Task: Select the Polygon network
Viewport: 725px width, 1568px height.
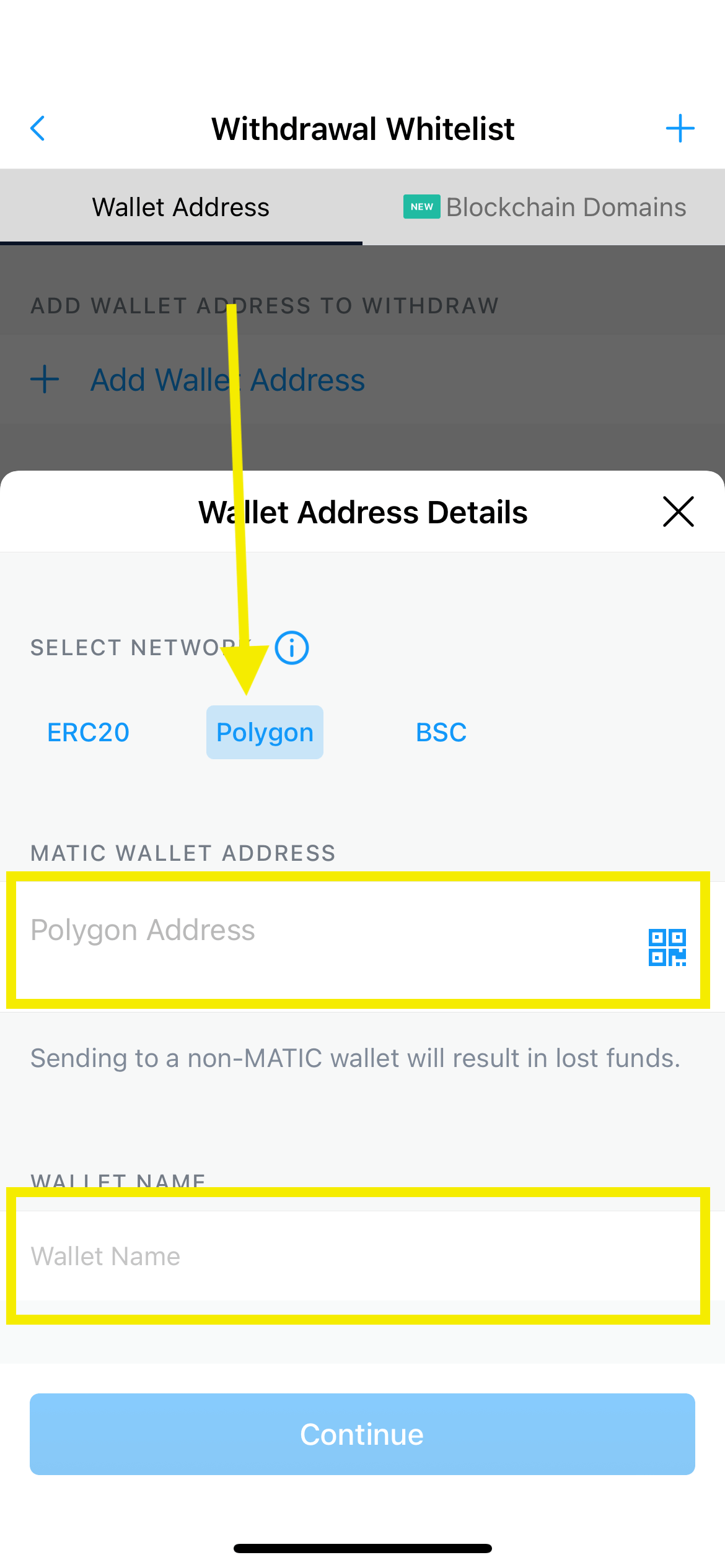Action: click(265, 732)
